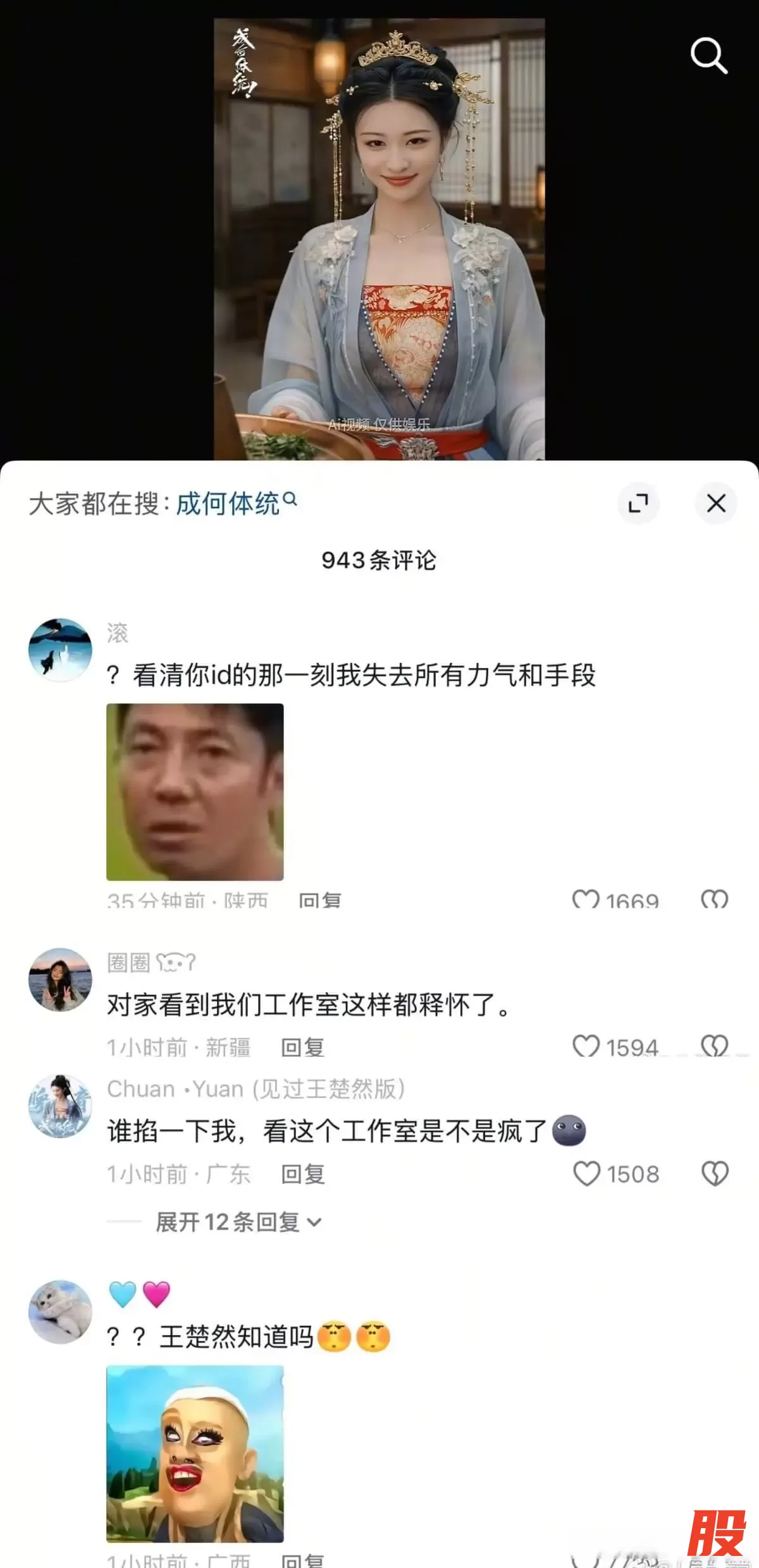Like Chuan·Yuan's comment with 1508 likes
The image size is (759, 1568).
point(586,1173)
